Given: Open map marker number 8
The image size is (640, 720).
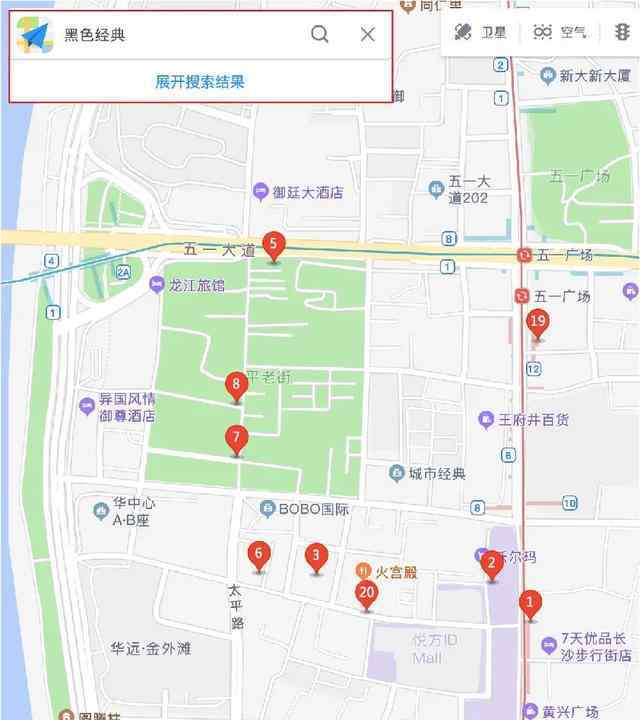Looking at the screenshot, I should click(237, 385).
